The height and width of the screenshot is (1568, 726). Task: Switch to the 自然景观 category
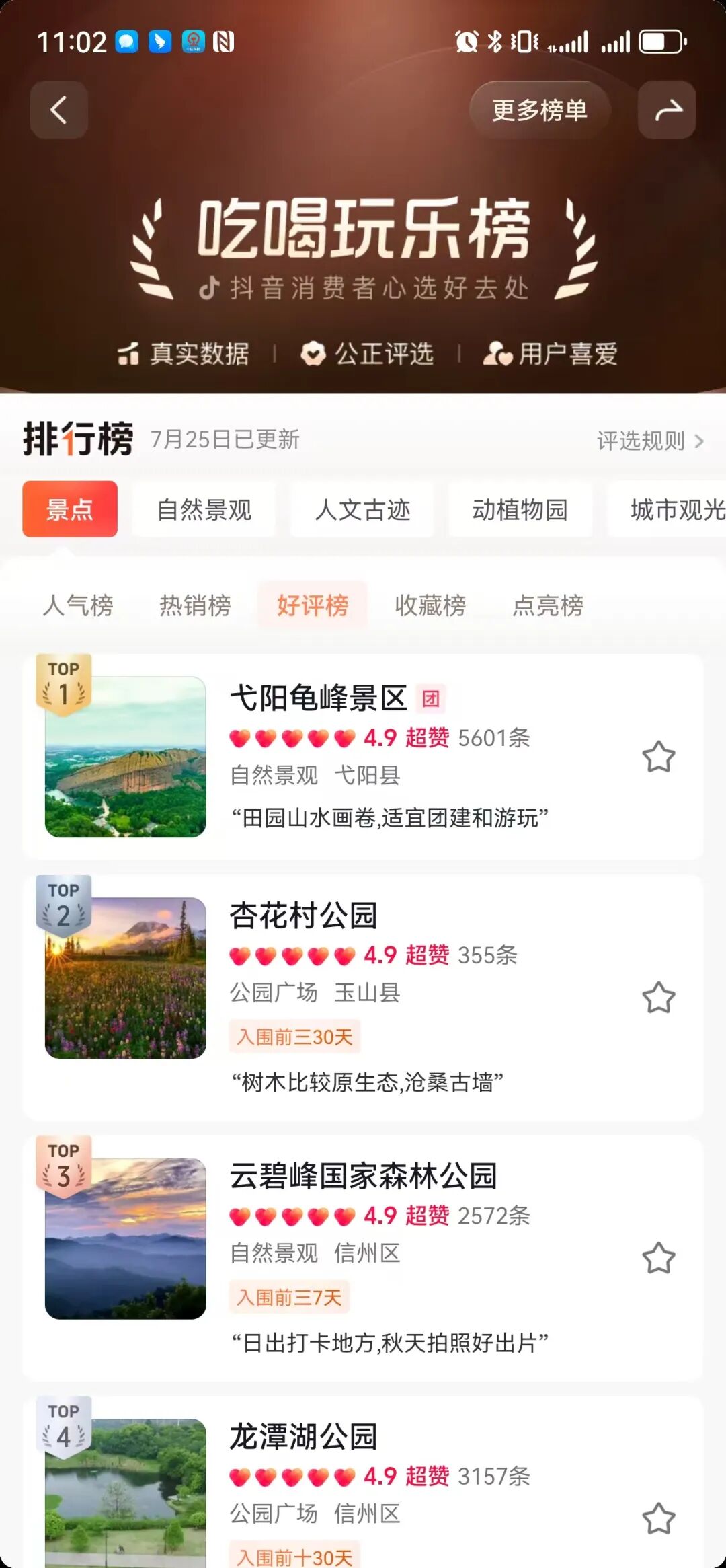tap(204, 510)
